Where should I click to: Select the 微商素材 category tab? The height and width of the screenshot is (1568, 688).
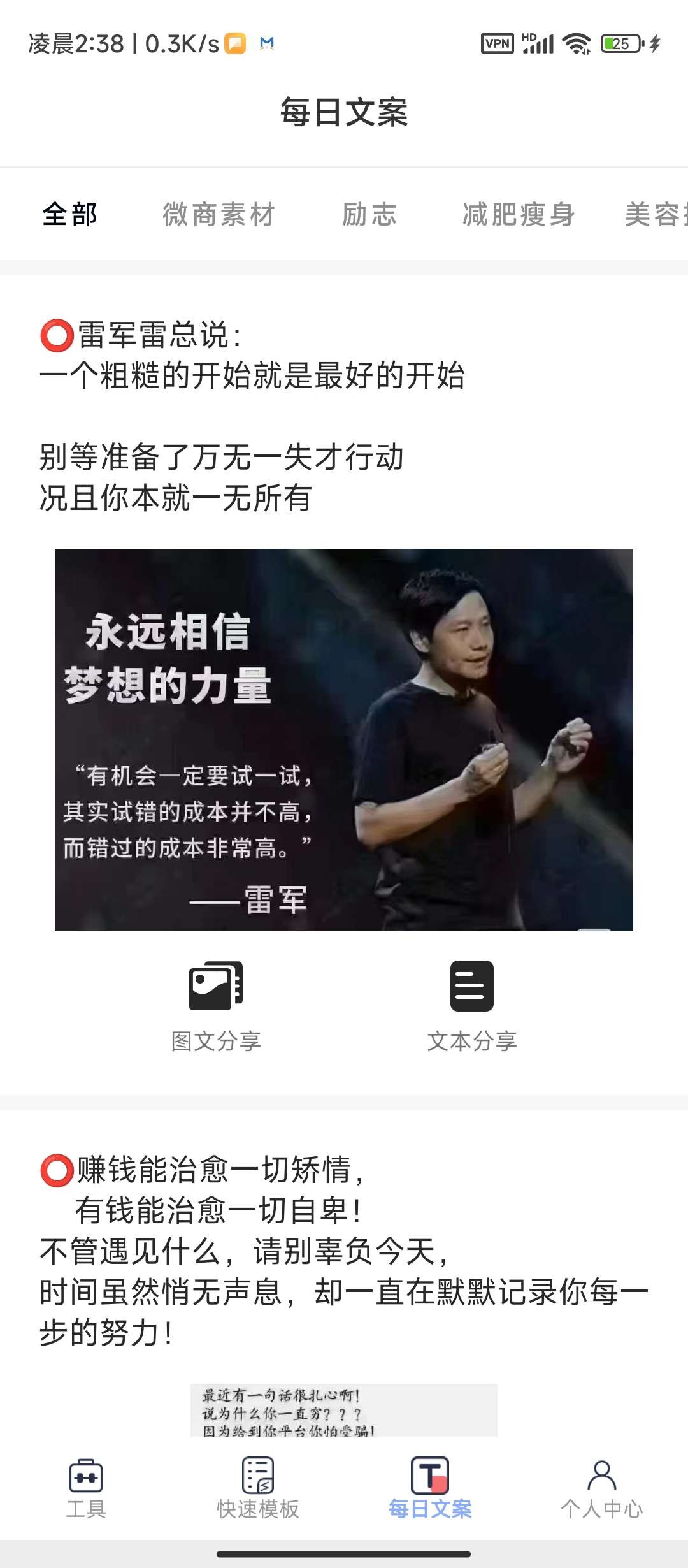tap(219, 214)
